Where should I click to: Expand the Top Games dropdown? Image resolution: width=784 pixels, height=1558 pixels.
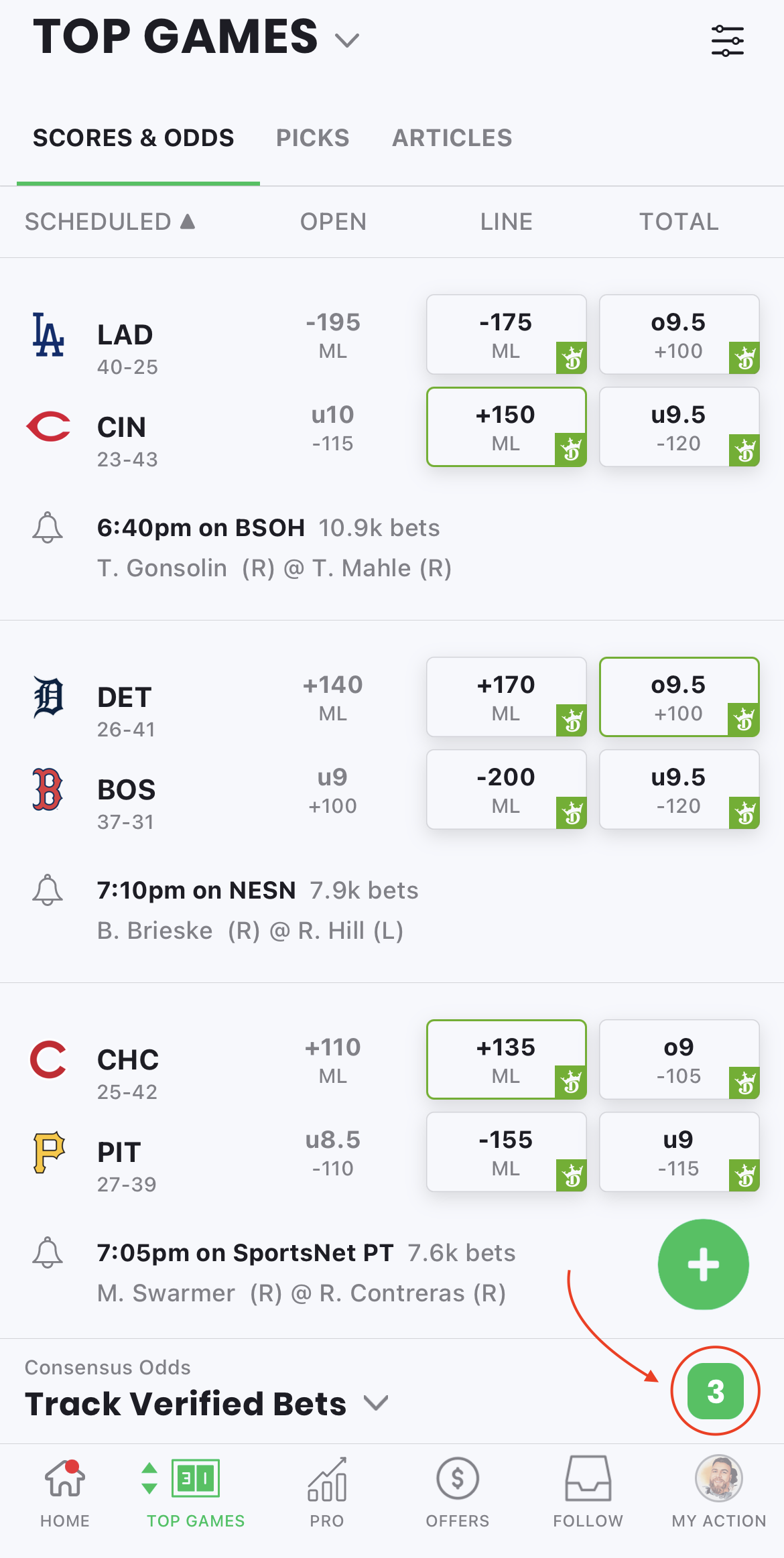[347, 41]
